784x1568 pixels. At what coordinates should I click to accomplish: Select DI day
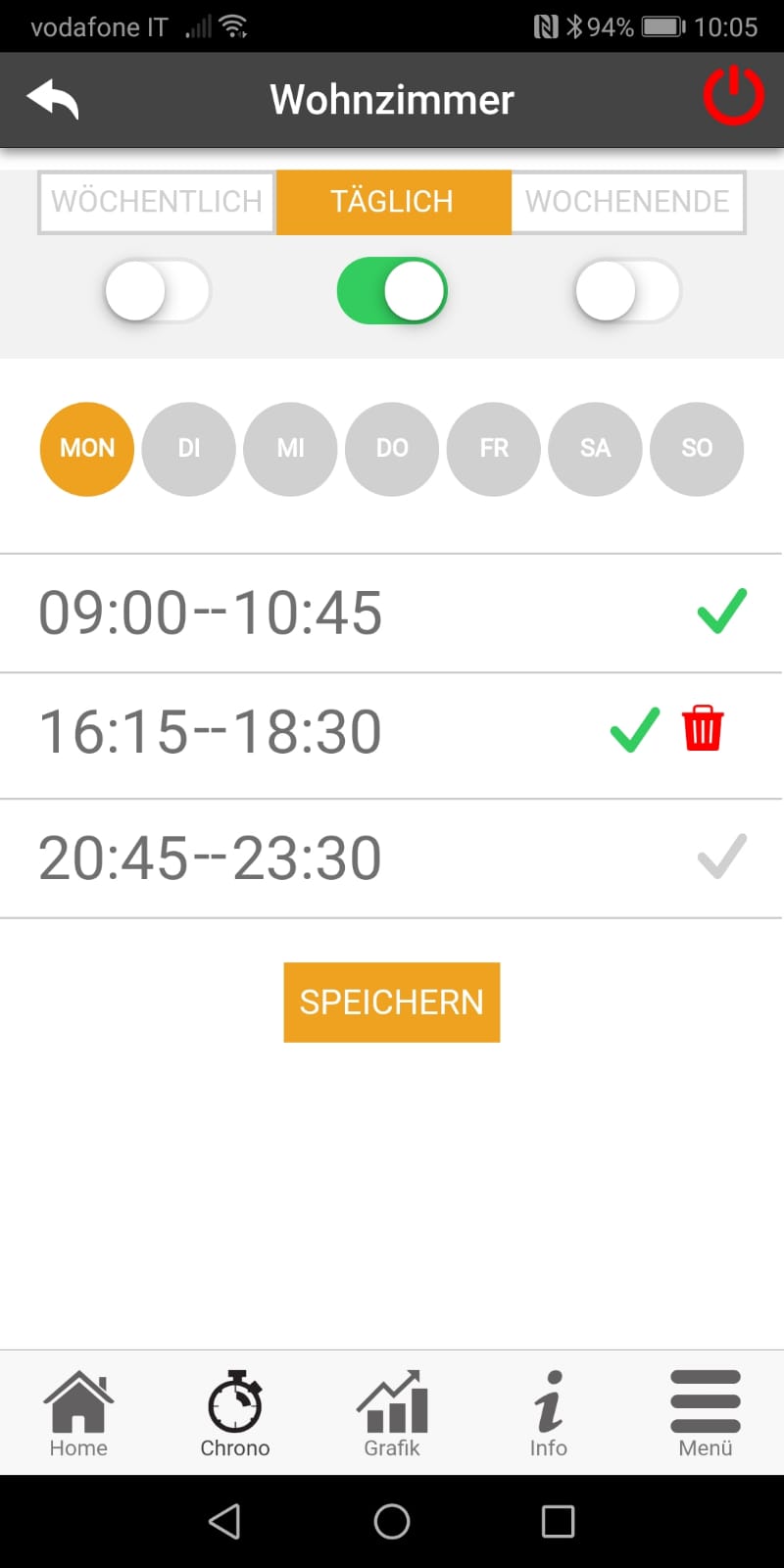tap(189, 449)
